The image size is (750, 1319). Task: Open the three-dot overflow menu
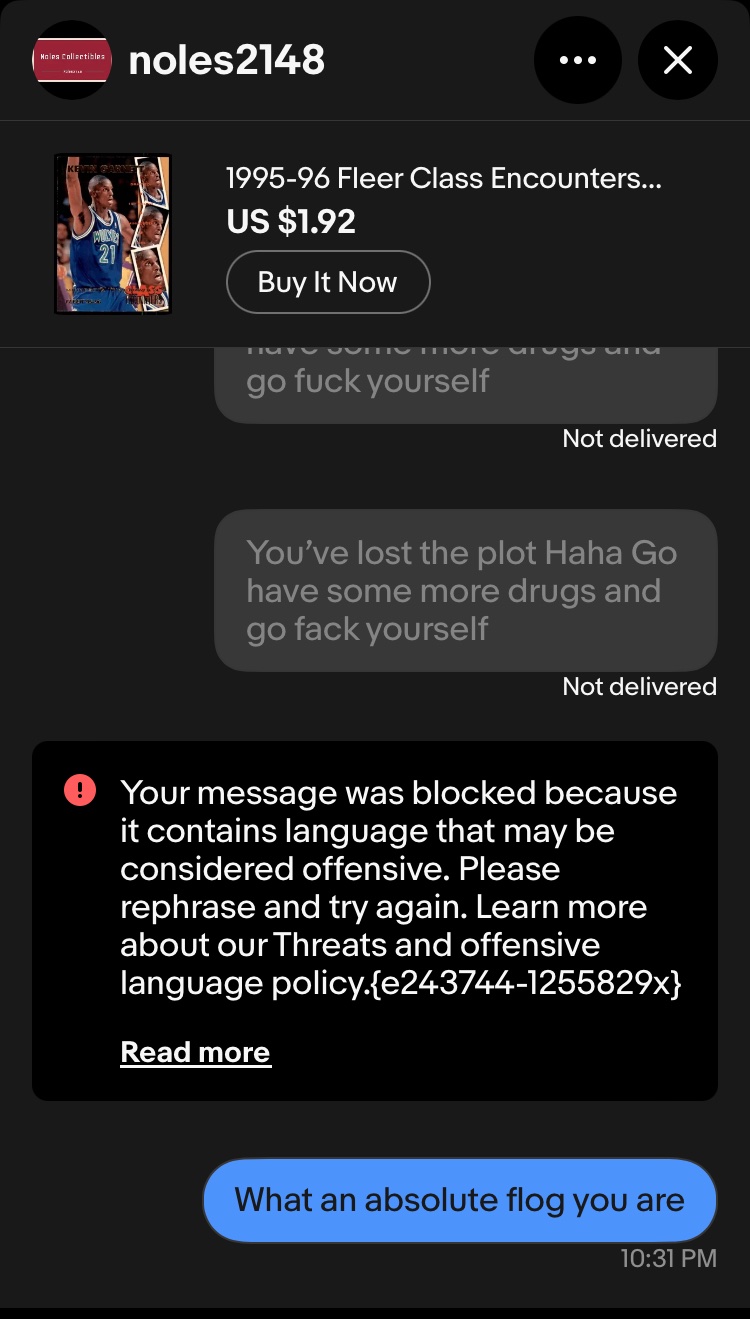point(577,60)
